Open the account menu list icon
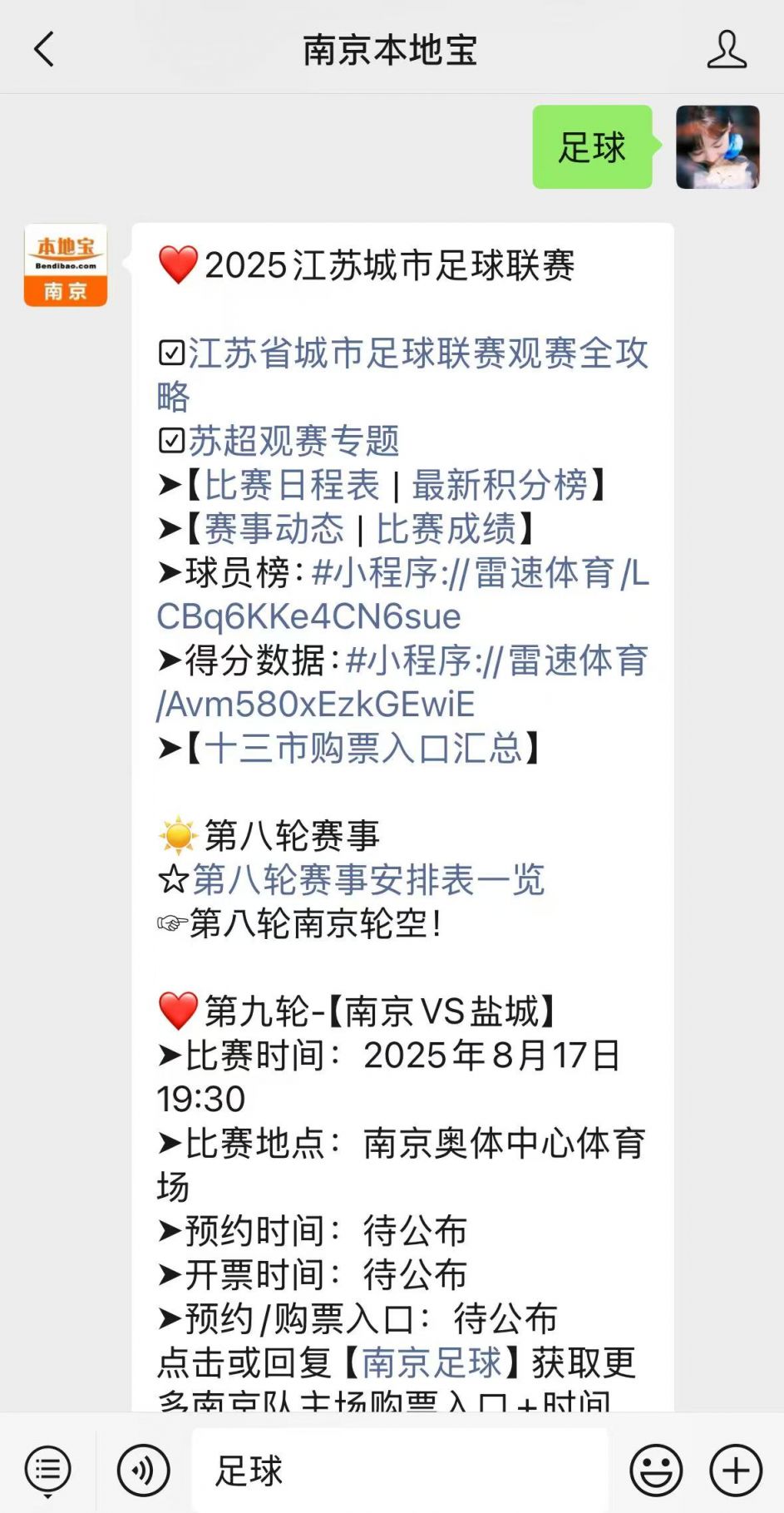The width and height of the screenshot is (784, 1513). (x=48, y=1470)
